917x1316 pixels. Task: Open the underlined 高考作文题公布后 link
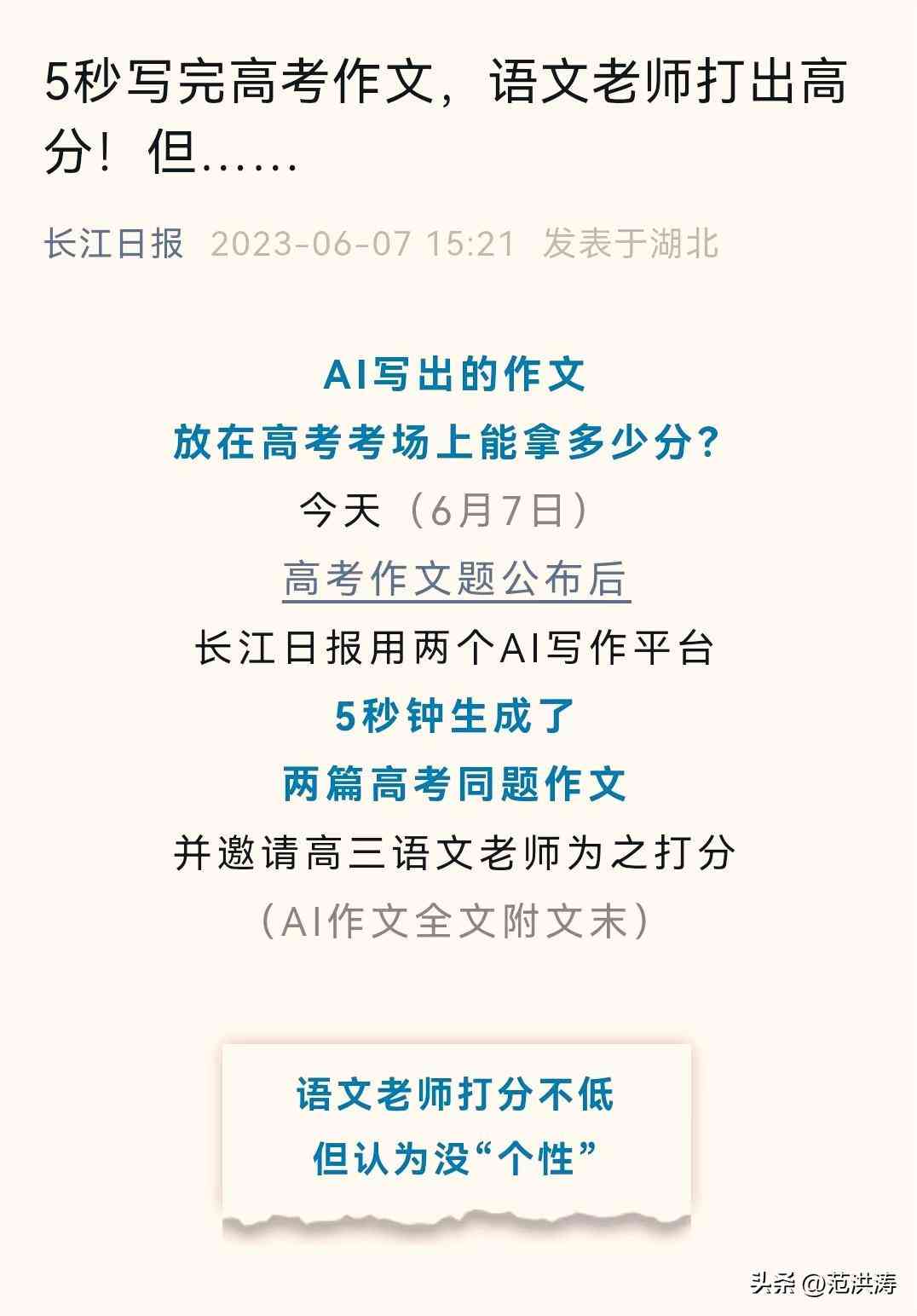[456, 580]
